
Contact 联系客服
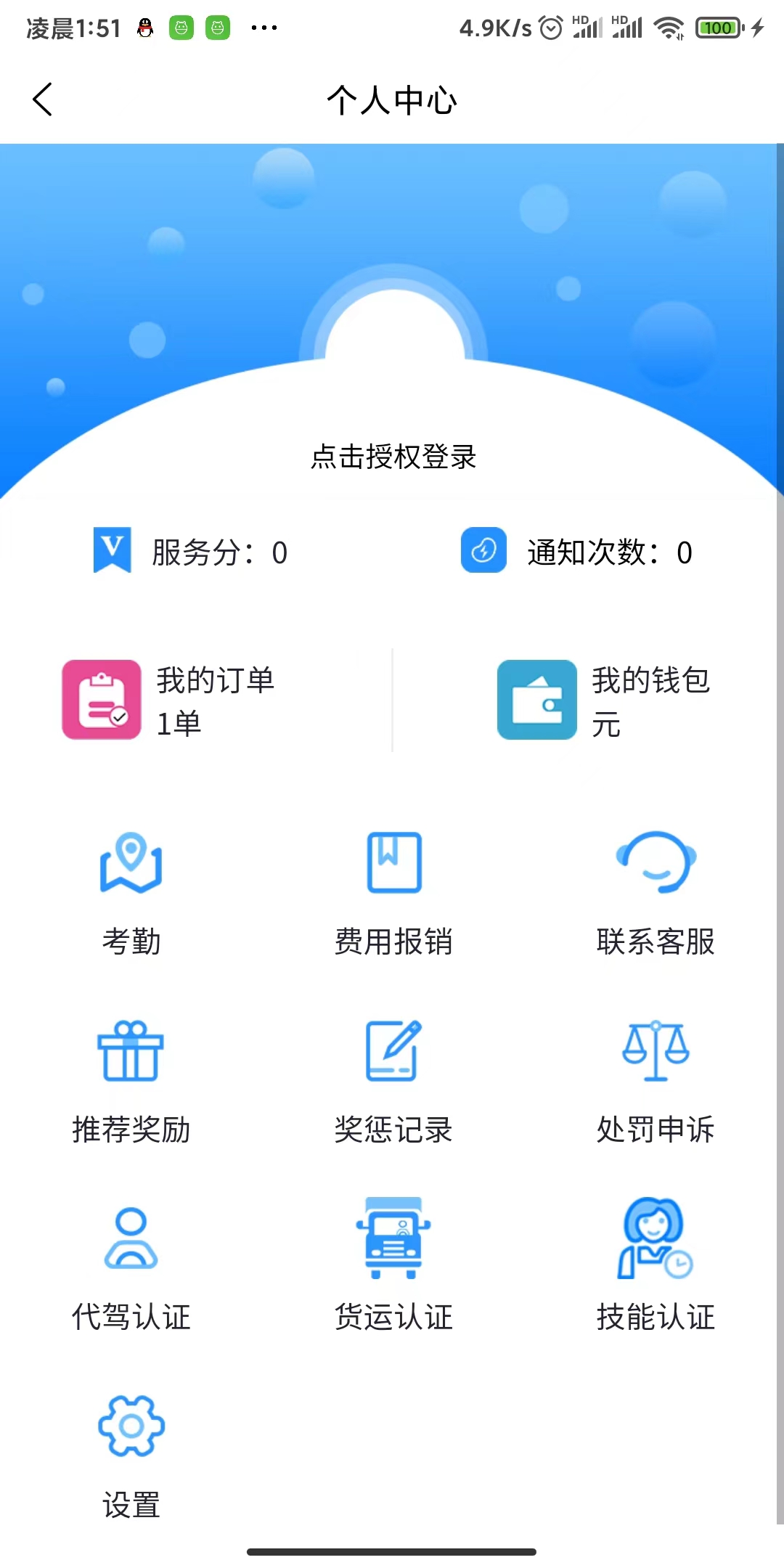656,893
